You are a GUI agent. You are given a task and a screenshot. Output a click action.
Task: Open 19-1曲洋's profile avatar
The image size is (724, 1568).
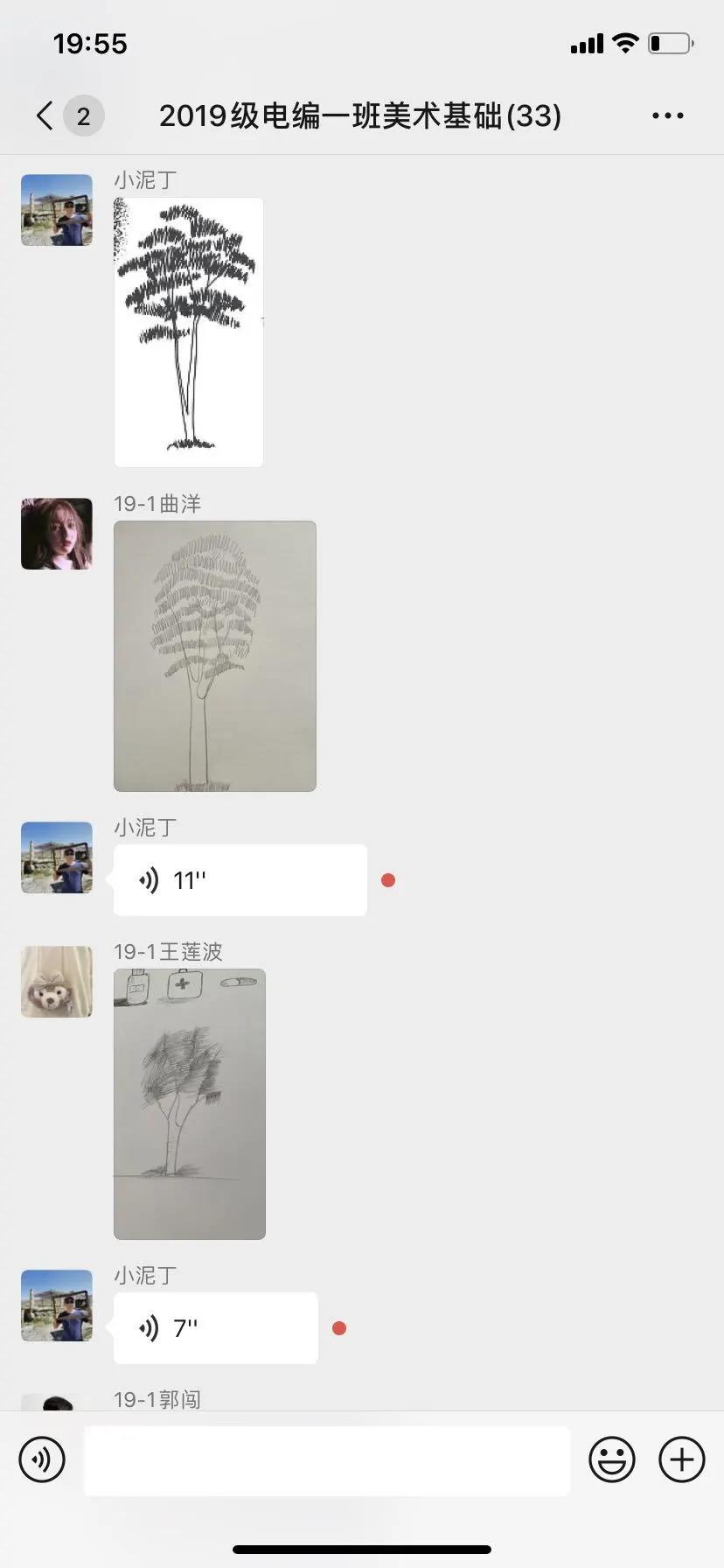(x=57, y=534)
